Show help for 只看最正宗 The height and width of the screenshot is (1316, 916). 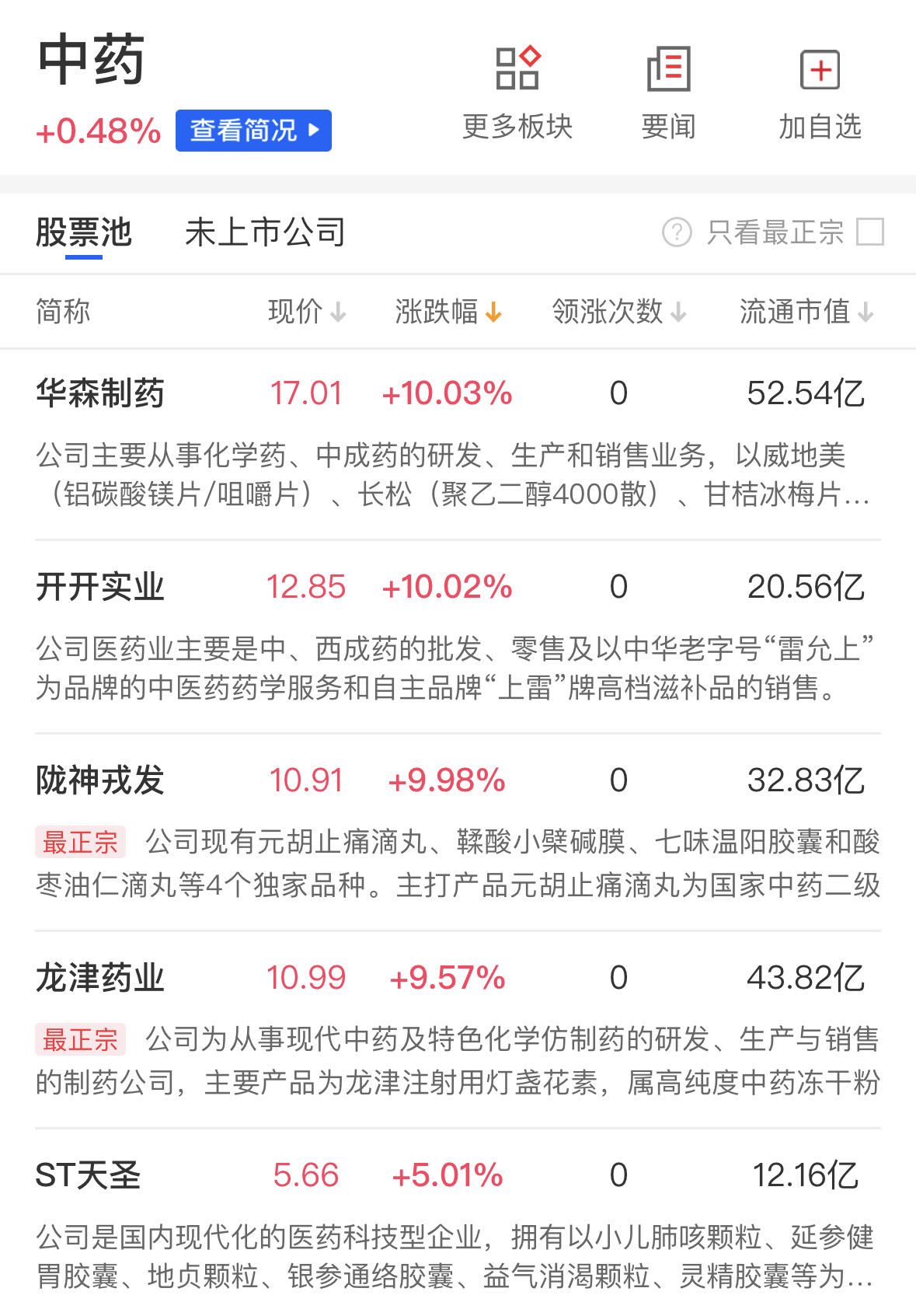(677, 232)
